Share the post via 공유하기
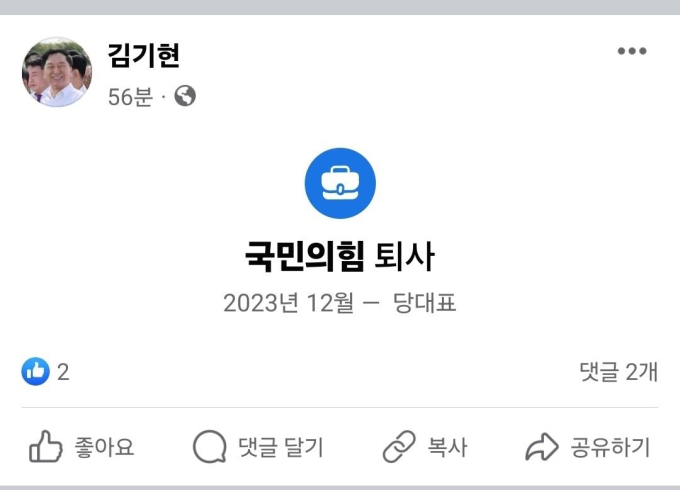Viewport: 680px width, 490px height. [x=588, y=447]
